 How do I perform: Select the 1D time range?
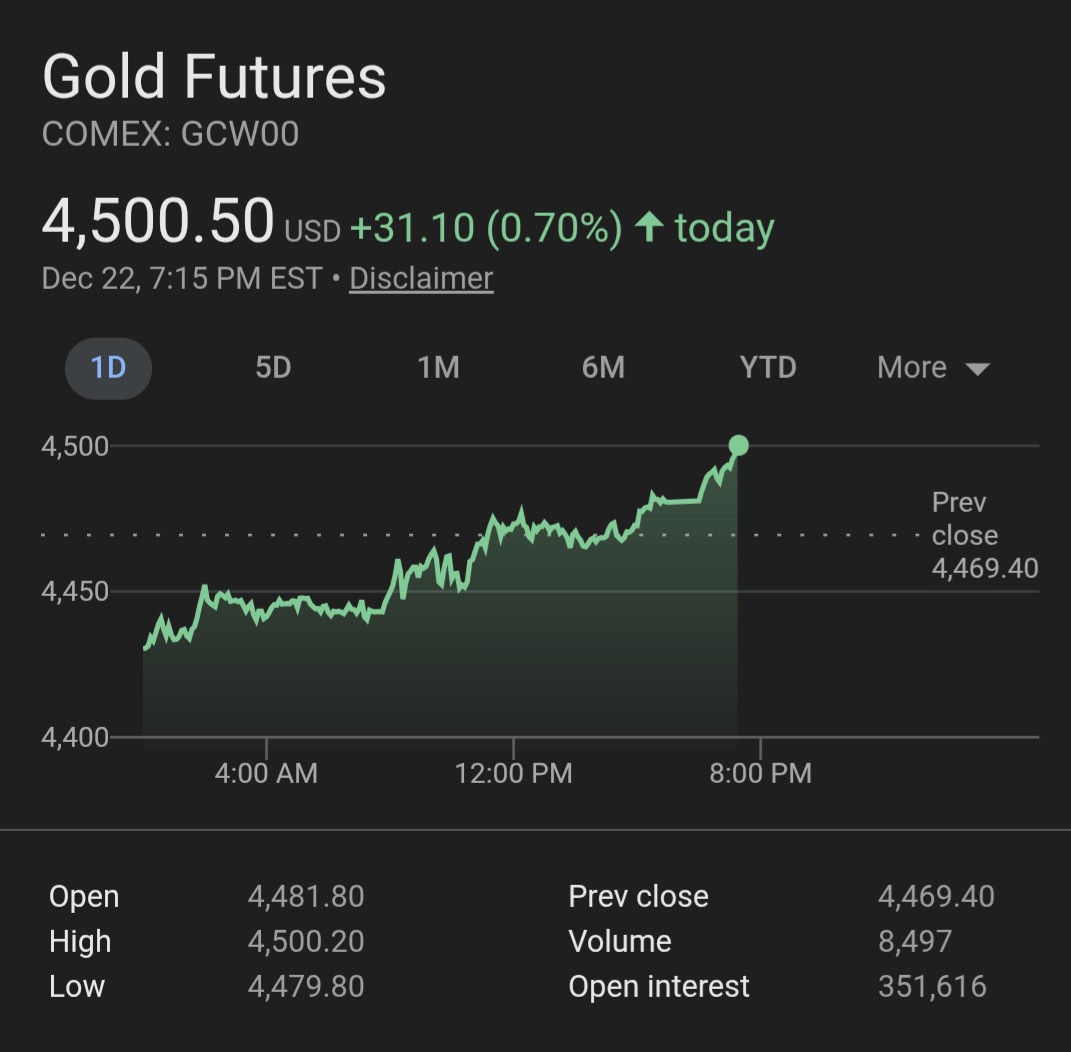tap(108, 368)
